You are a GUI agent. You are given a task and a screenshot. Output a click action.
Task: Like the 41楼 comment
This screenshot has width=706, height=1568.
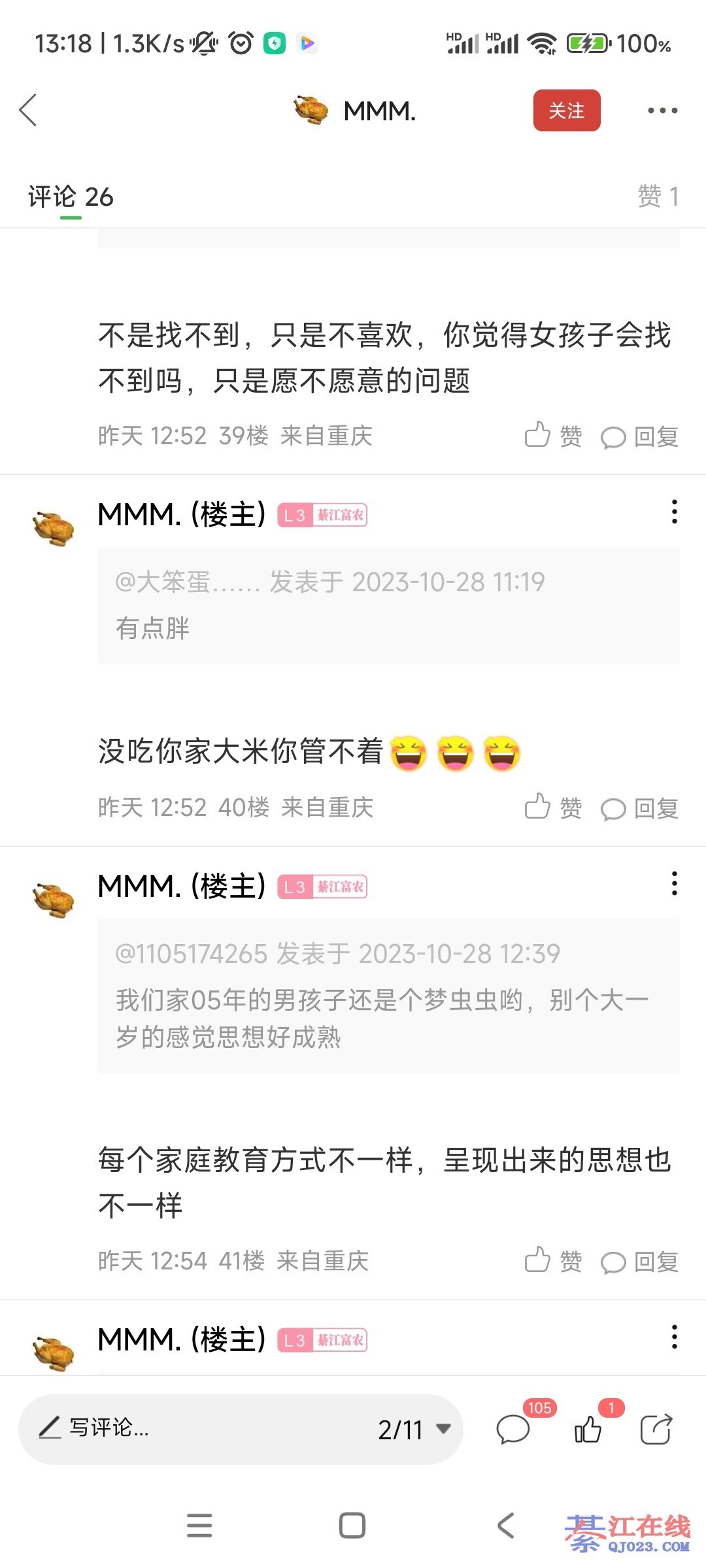click(x=553, y=1261)
